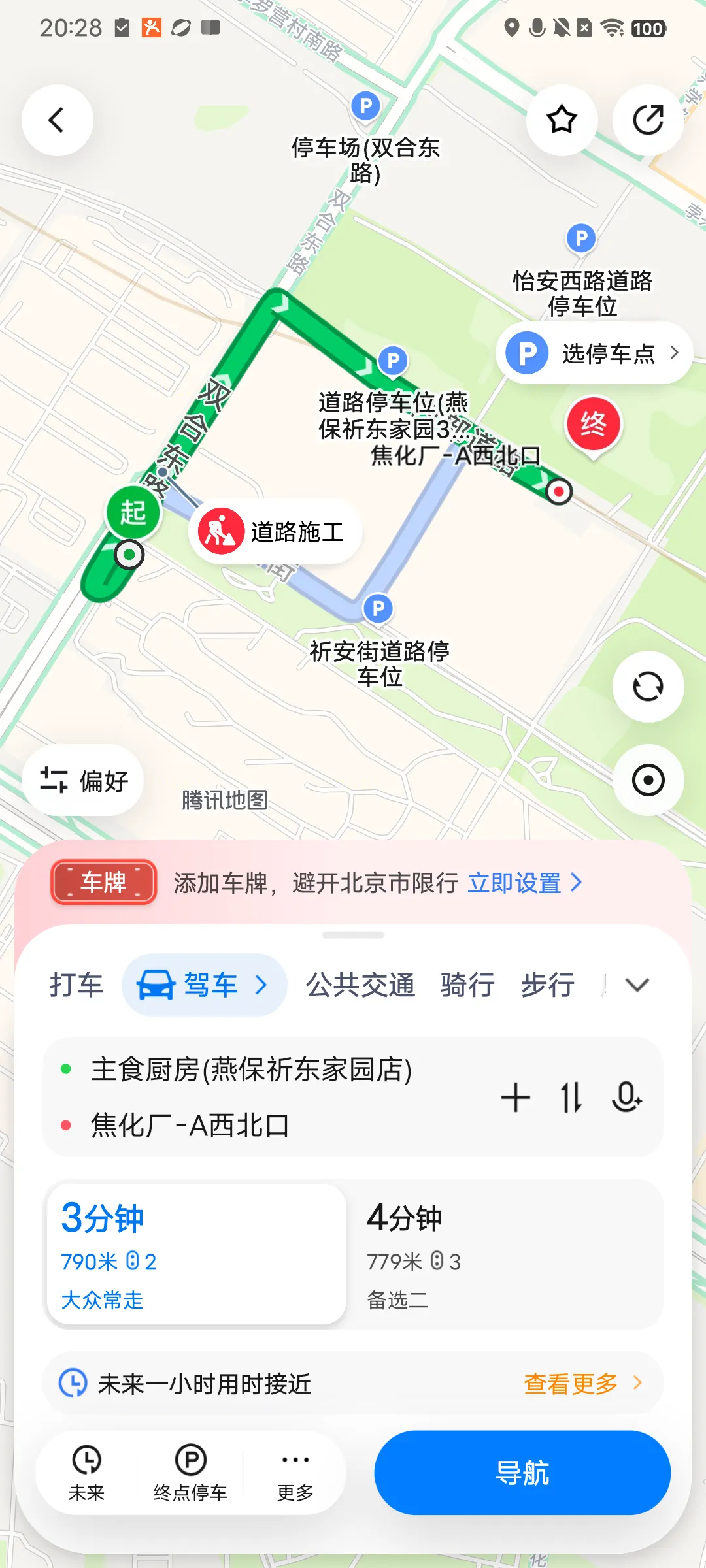Switch to the 打车 tab
The image size is (706, 1568).
point(76,985)
